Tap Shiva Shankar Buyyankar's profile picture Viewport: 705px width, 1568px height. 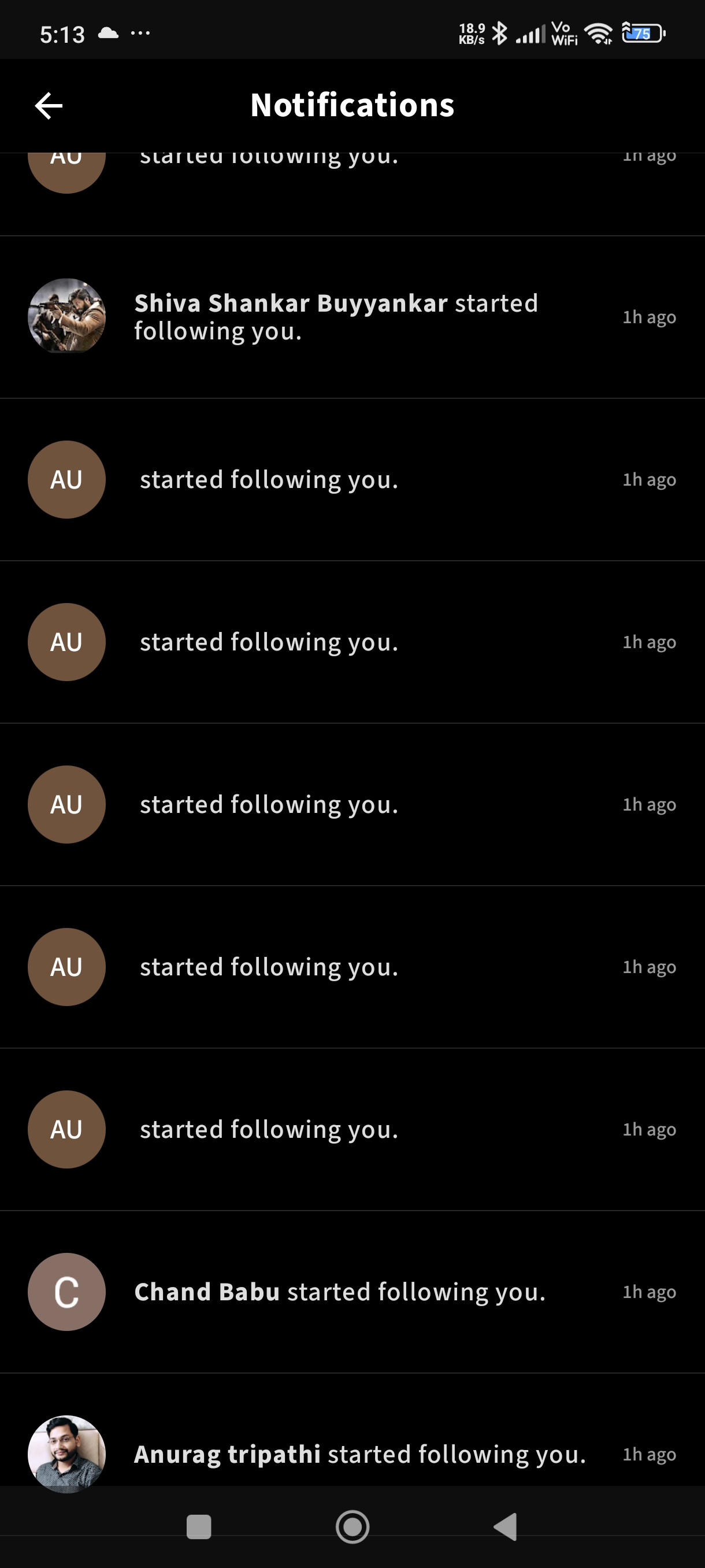(x=67, y=316)
